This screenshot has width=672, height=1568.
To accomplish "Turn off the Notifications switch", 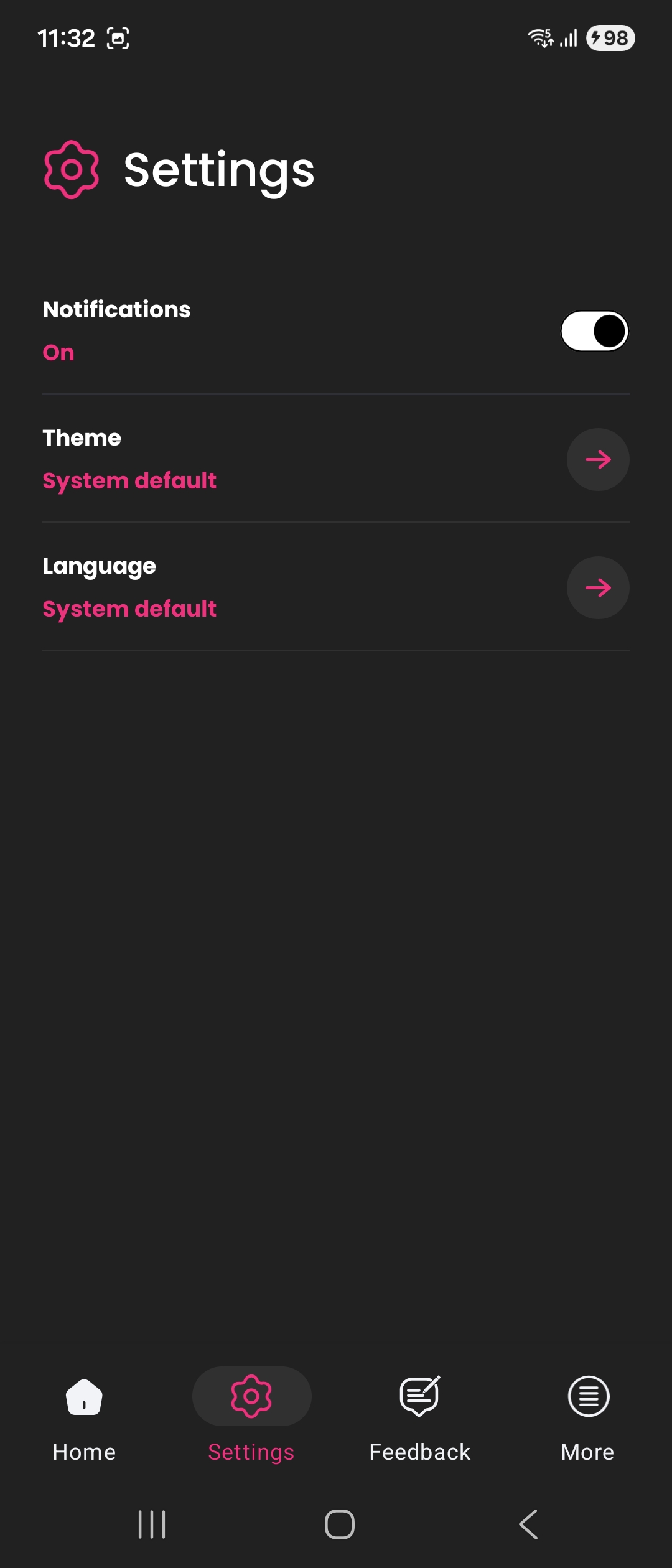I will (594, 331).
